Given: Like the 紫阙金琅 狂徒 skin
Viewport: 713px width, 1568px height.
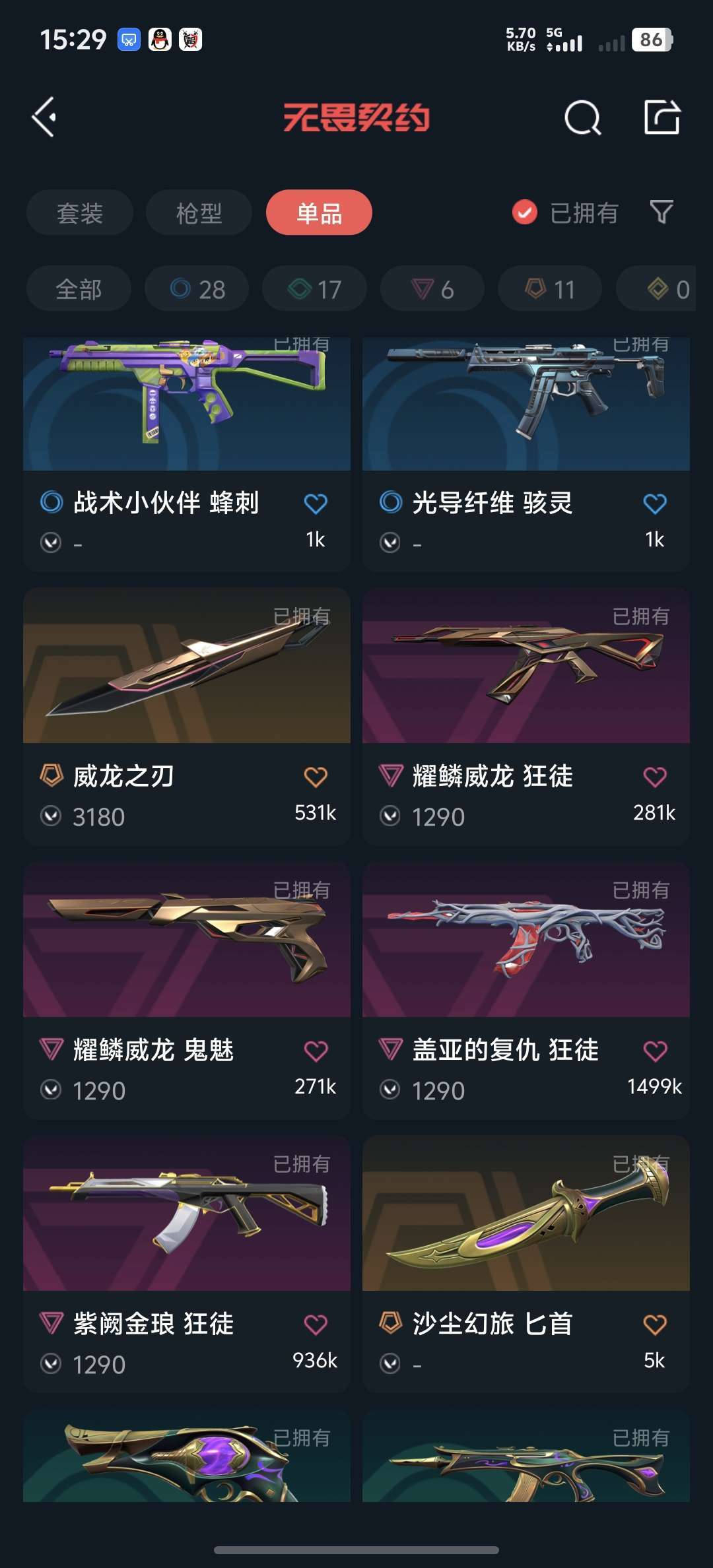Looking at the screenshot, I should pyautogui.click(x=316, y=1324).
